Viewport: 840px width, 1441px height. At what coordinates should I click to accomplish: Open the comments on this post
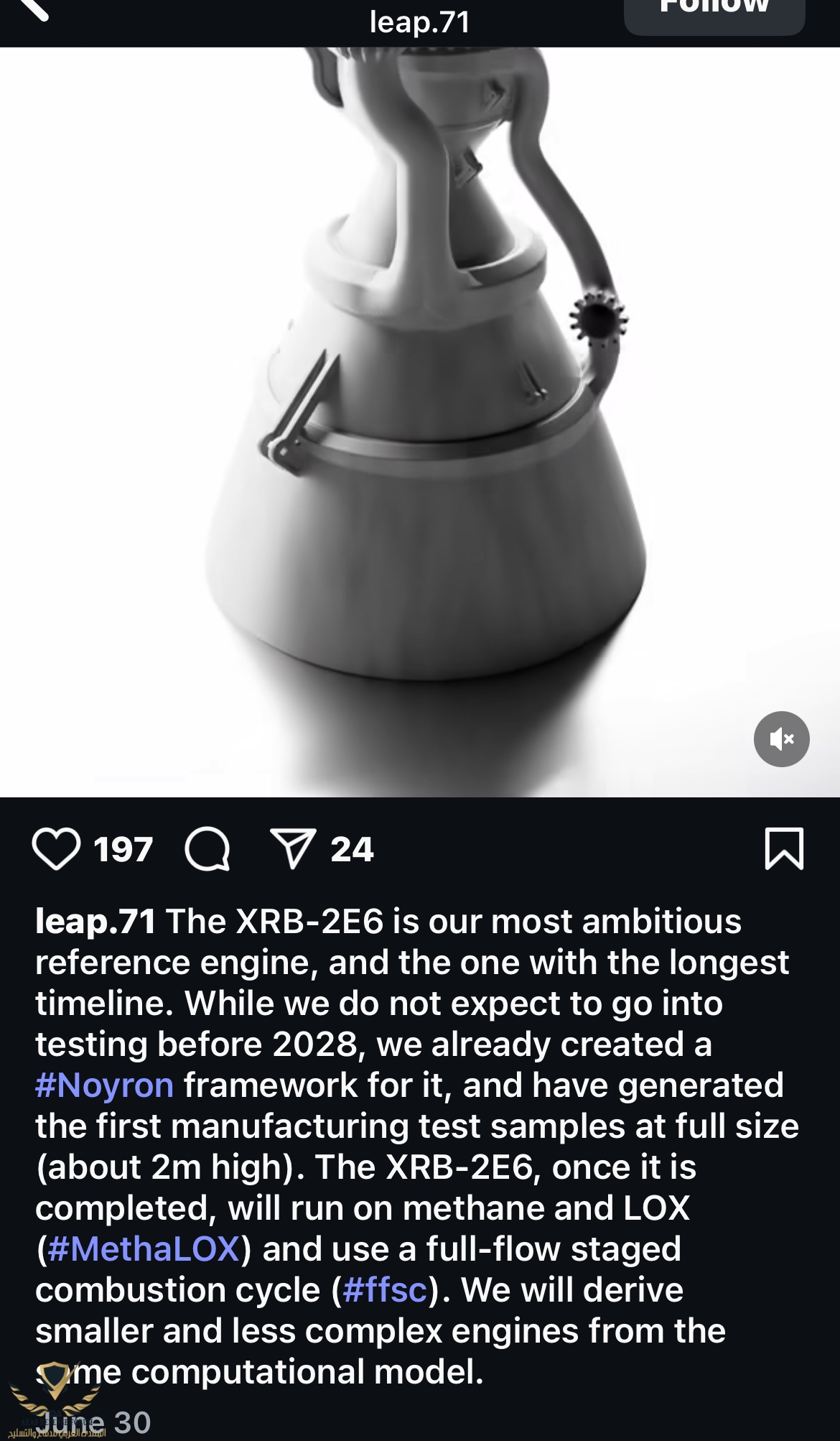pyautogui.click(x=207, y=849)
